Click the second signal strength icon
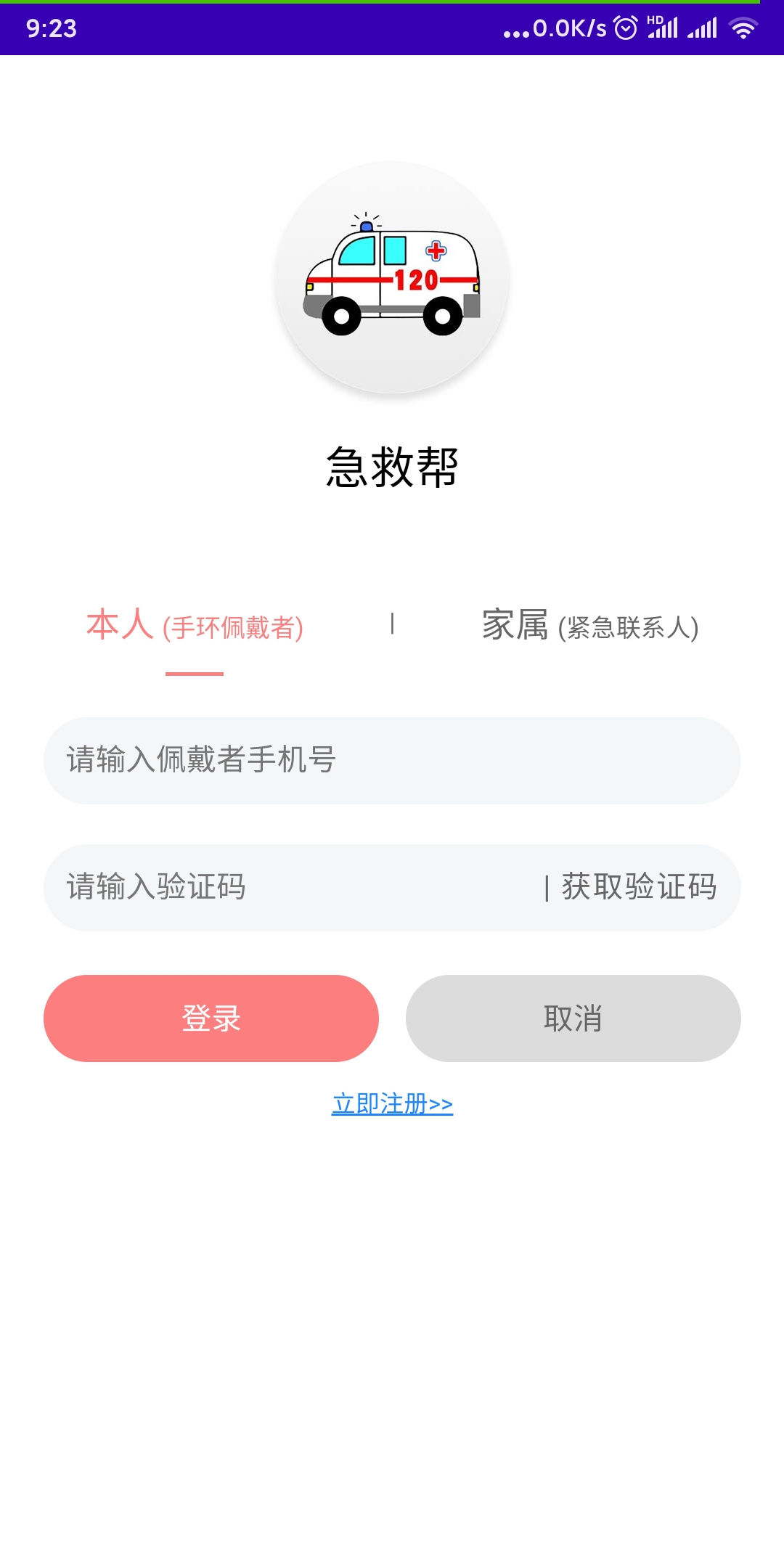Viewport: 784px width, 1568px height. (x=702, y=28)
